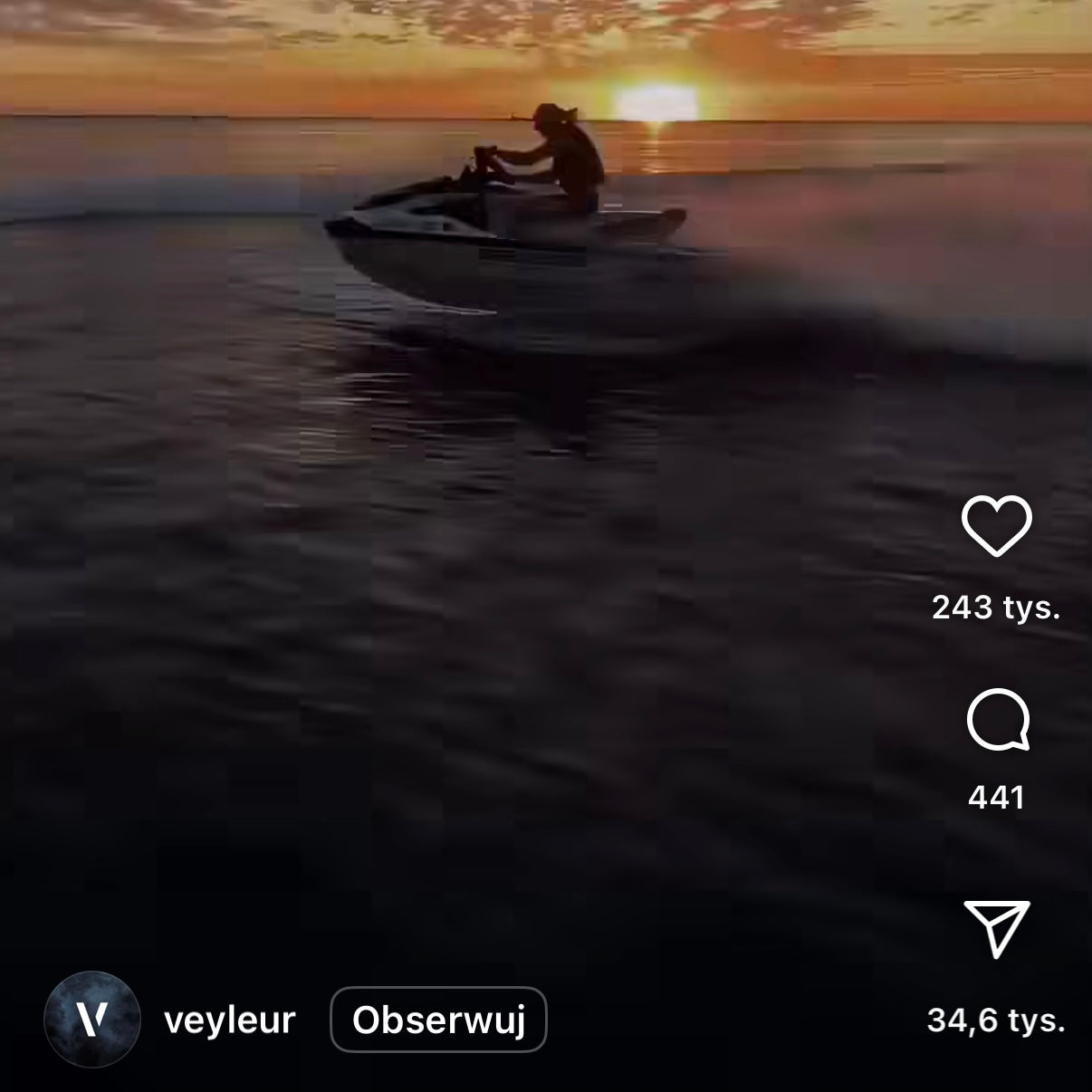1092x1092 pixels.
Task: Open comments on this reel
Action: (997, 722)
